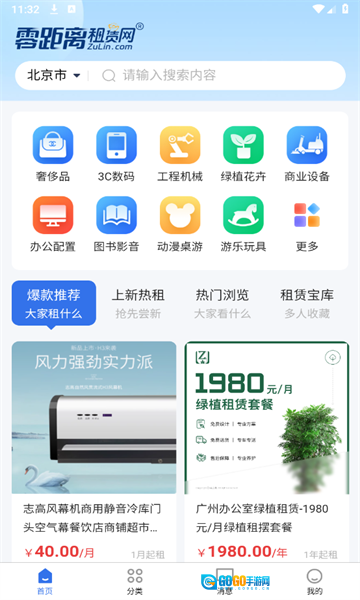Switch to the 上新热租 tab

[x=138, y=304]
